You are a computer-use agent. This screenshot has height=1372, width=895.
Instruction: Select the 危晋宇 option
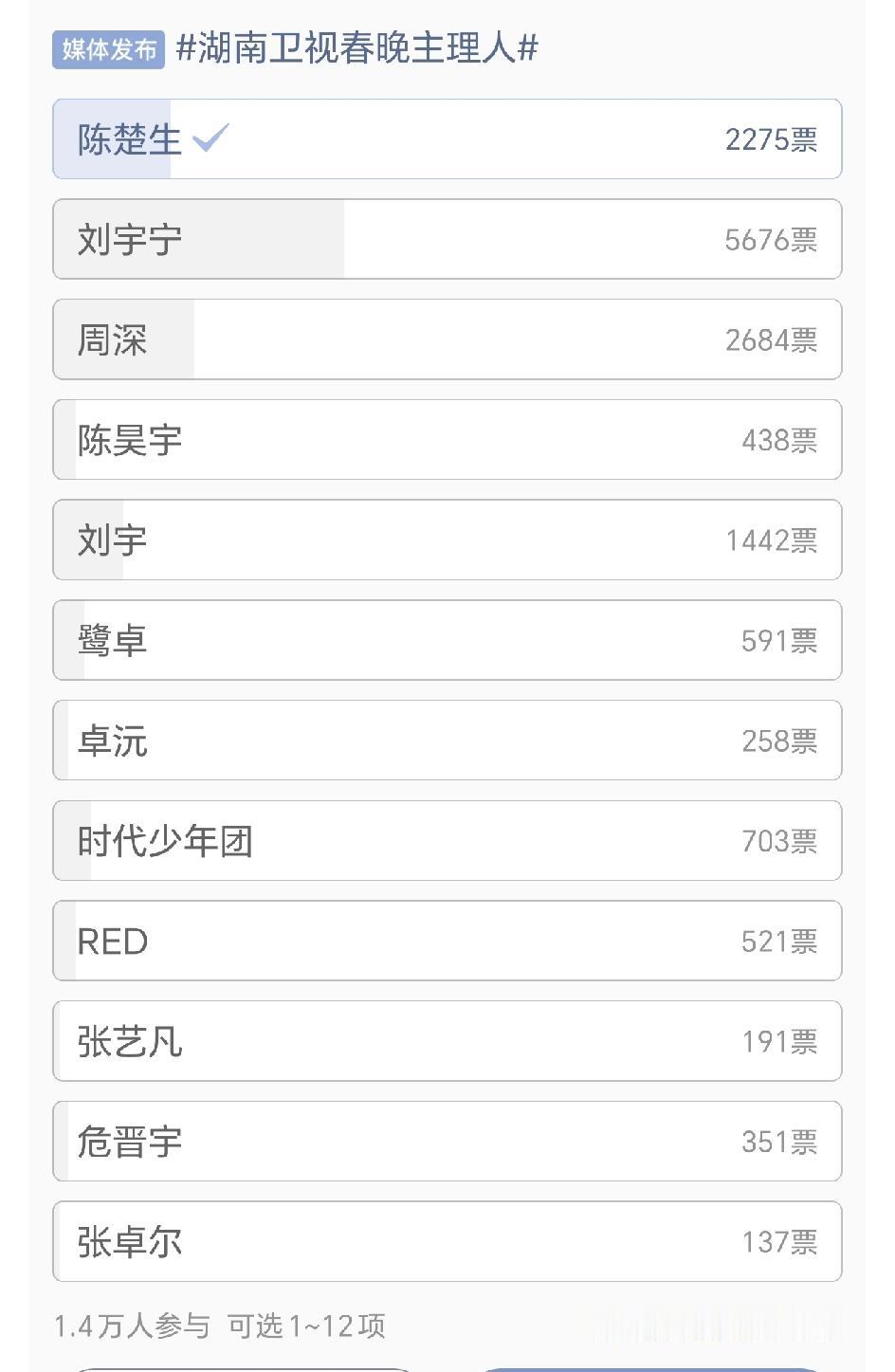pyautogui.click(x=446, y=1142)
